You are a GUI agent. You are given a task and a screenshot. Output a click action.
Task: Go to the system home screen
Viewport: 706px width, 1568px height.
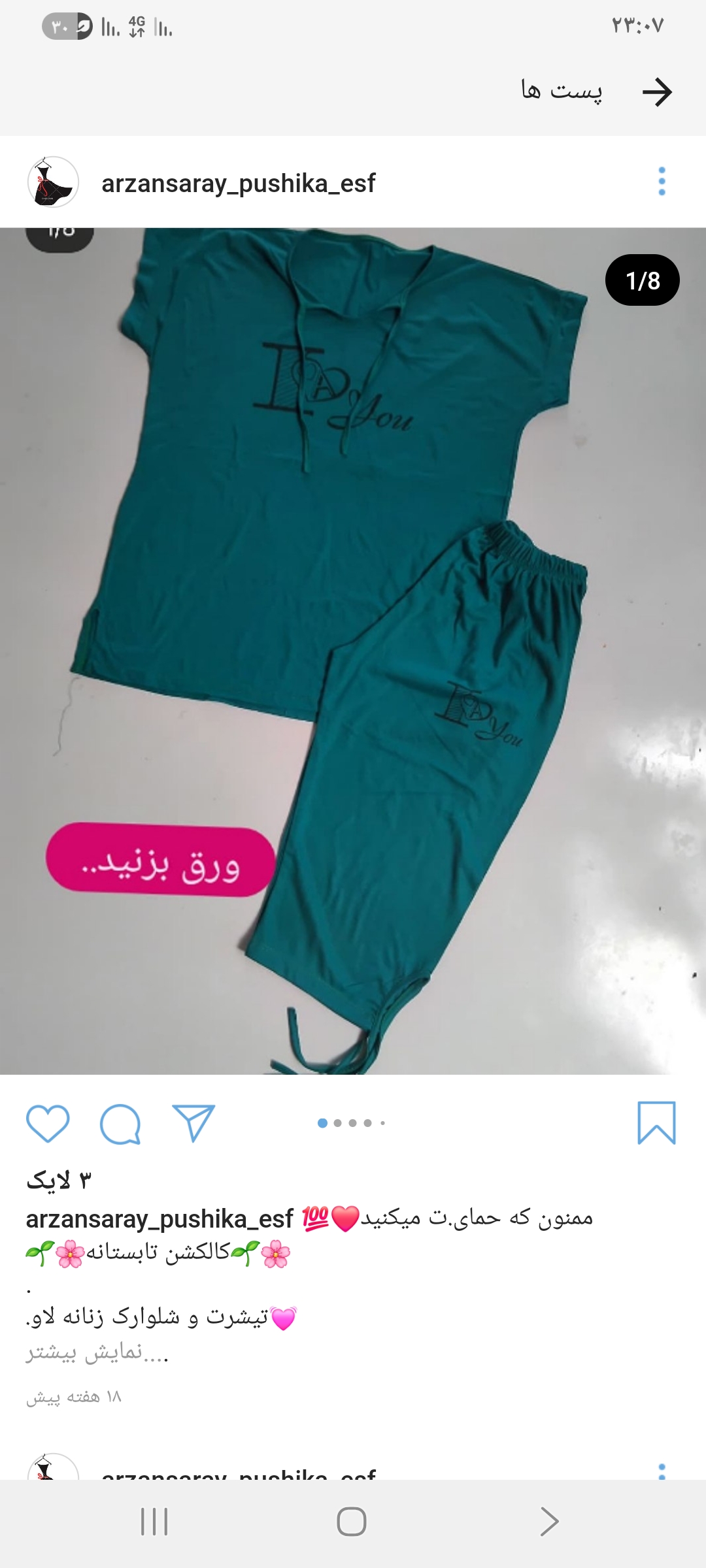[x=352, y=1522]
